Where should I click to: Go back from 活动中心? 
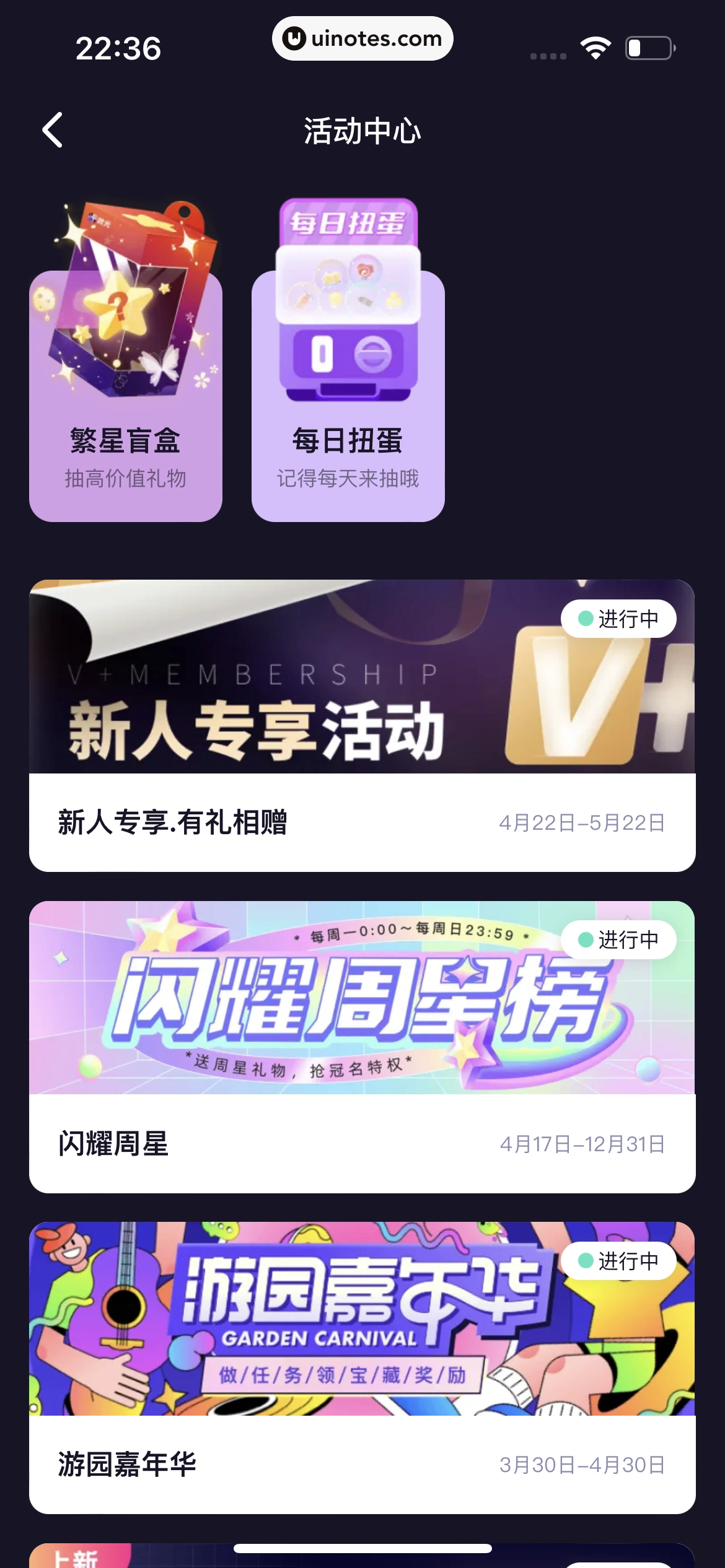click(53, 130)
